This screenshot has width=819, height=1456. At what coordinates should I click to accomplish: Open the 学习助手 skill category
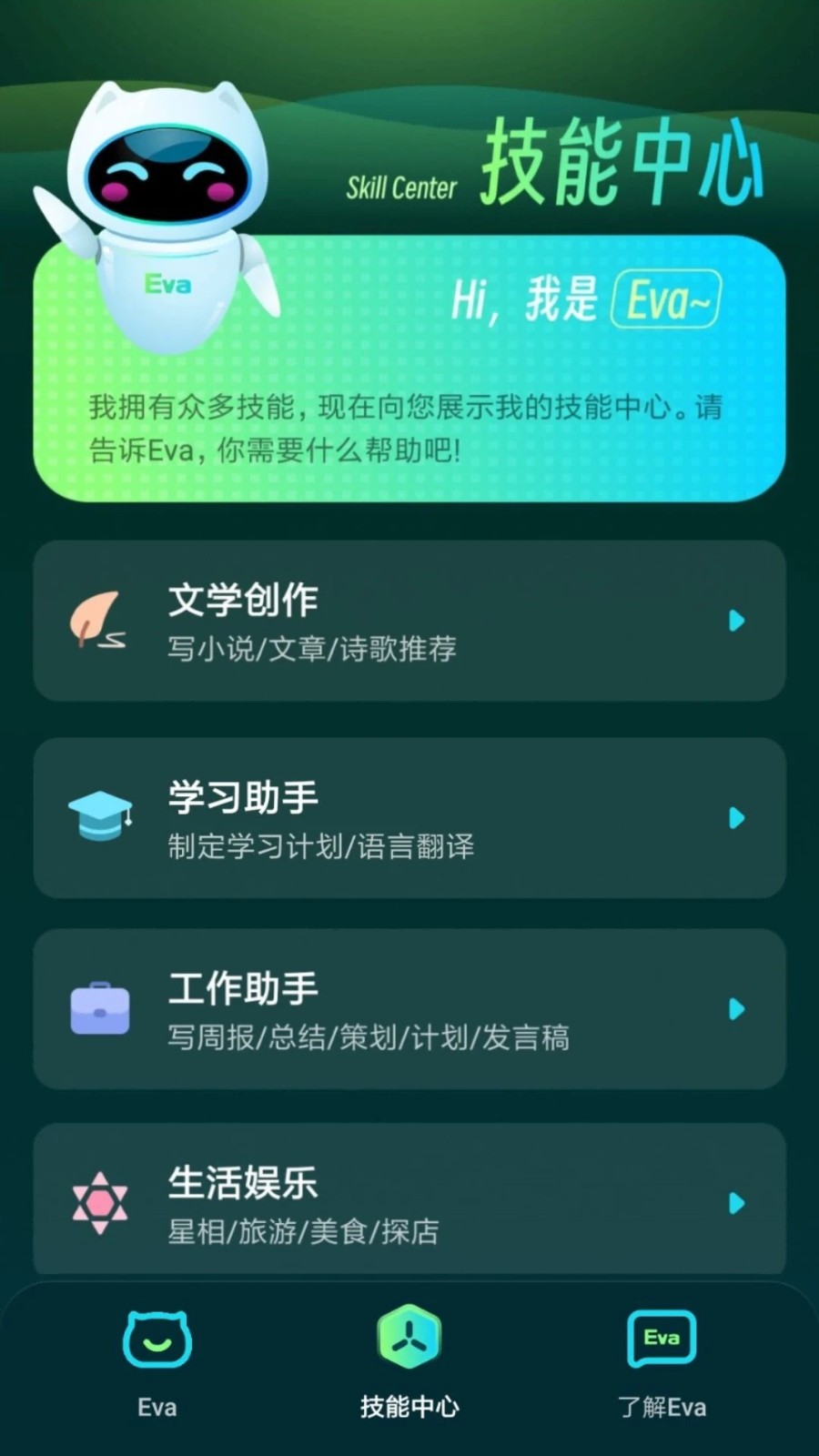pyautogui.click(x=409, y=818)
